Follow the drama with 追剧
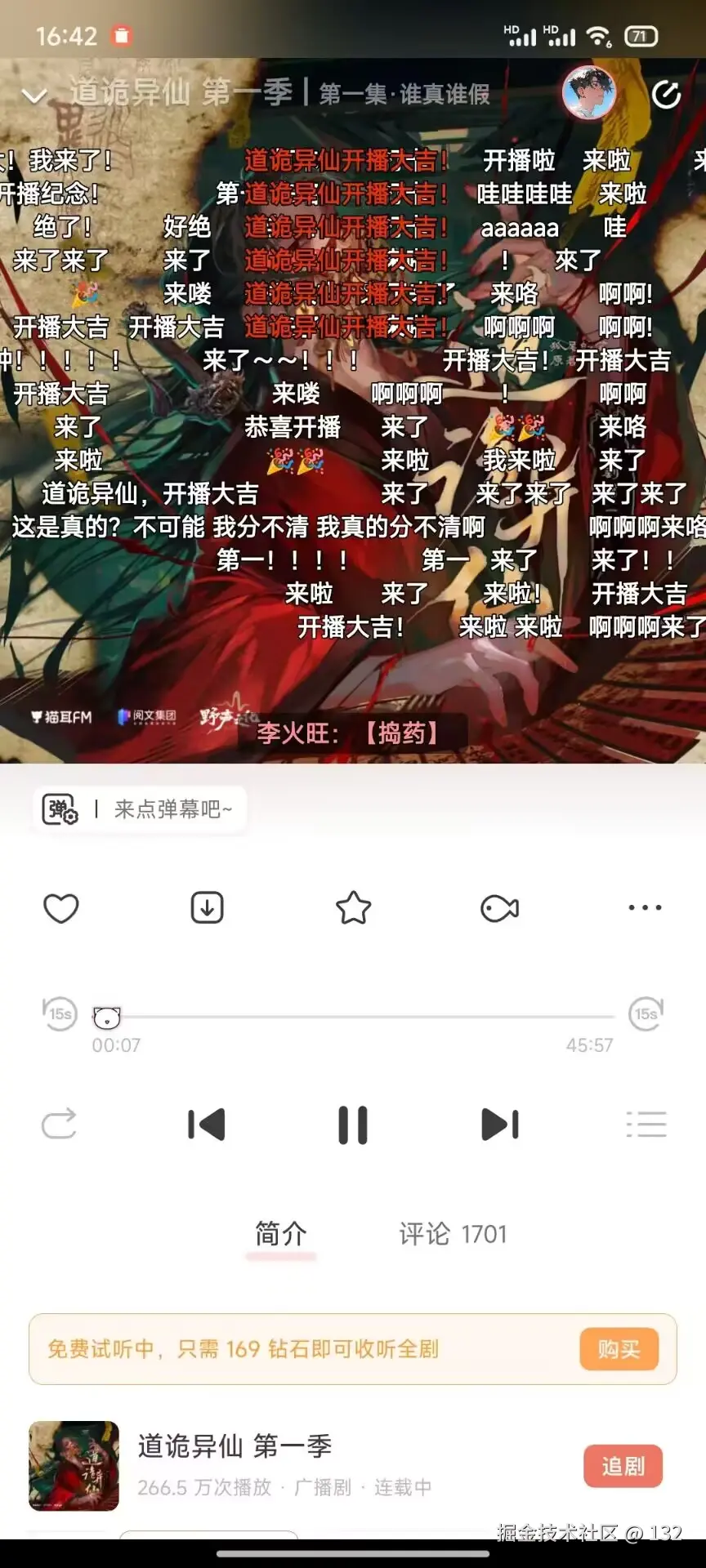This screenshot has width=706, height=1568. tap(623, 1467)
